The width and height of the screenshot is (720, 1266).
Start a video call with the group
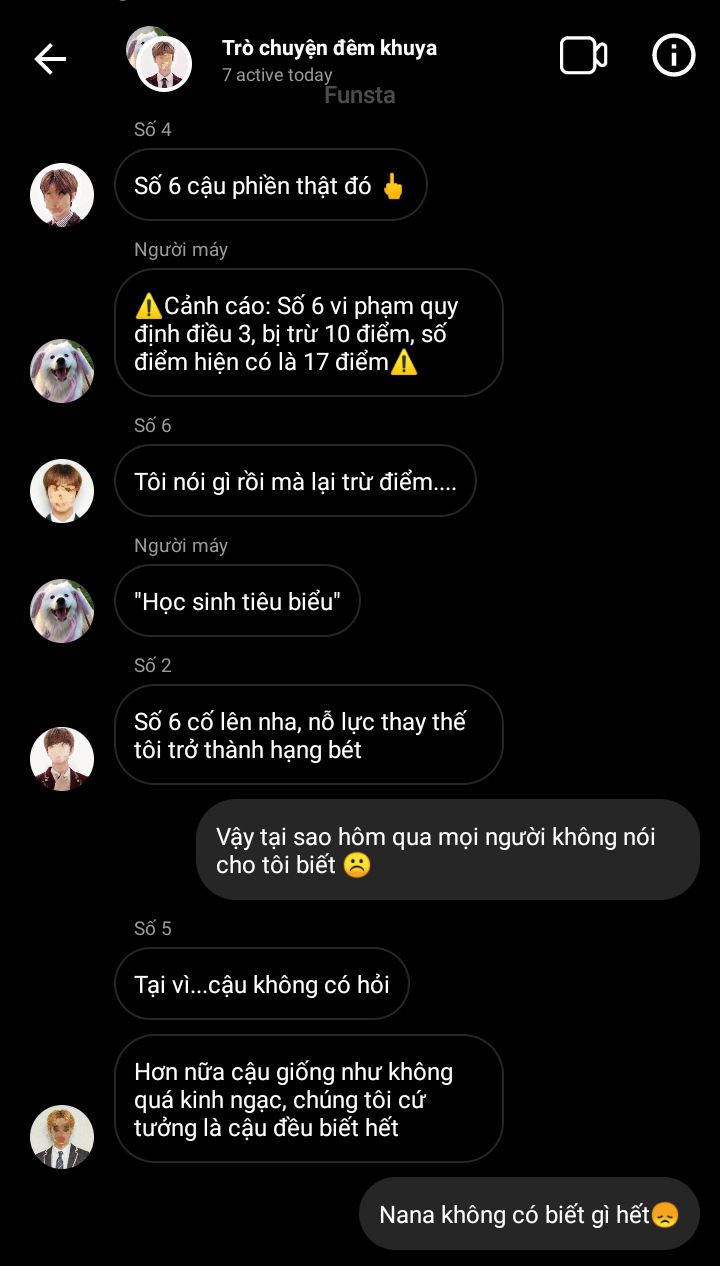point(583,56)
